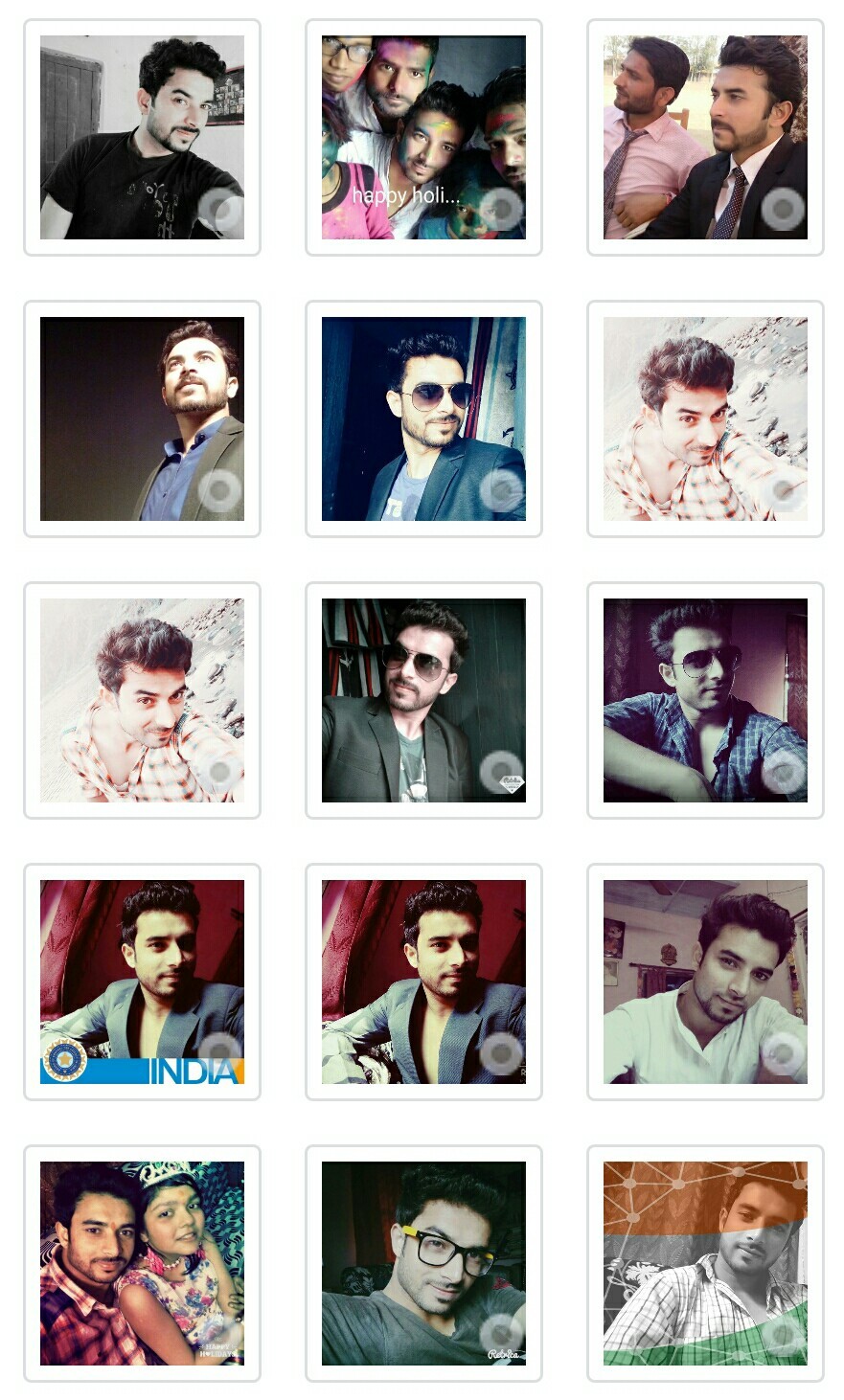Image resolution: width=844 pixels, height=1400 pixels.
Task: Select the 'happy holi...' photo using its circle
Action: click(x=501, y=209)
